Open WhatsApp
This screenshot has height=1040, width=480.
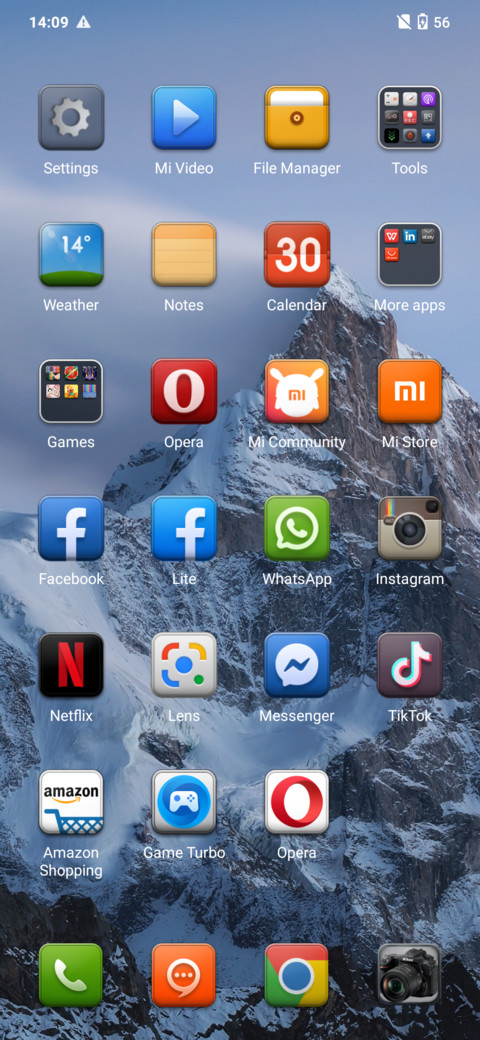pos(296,529)
